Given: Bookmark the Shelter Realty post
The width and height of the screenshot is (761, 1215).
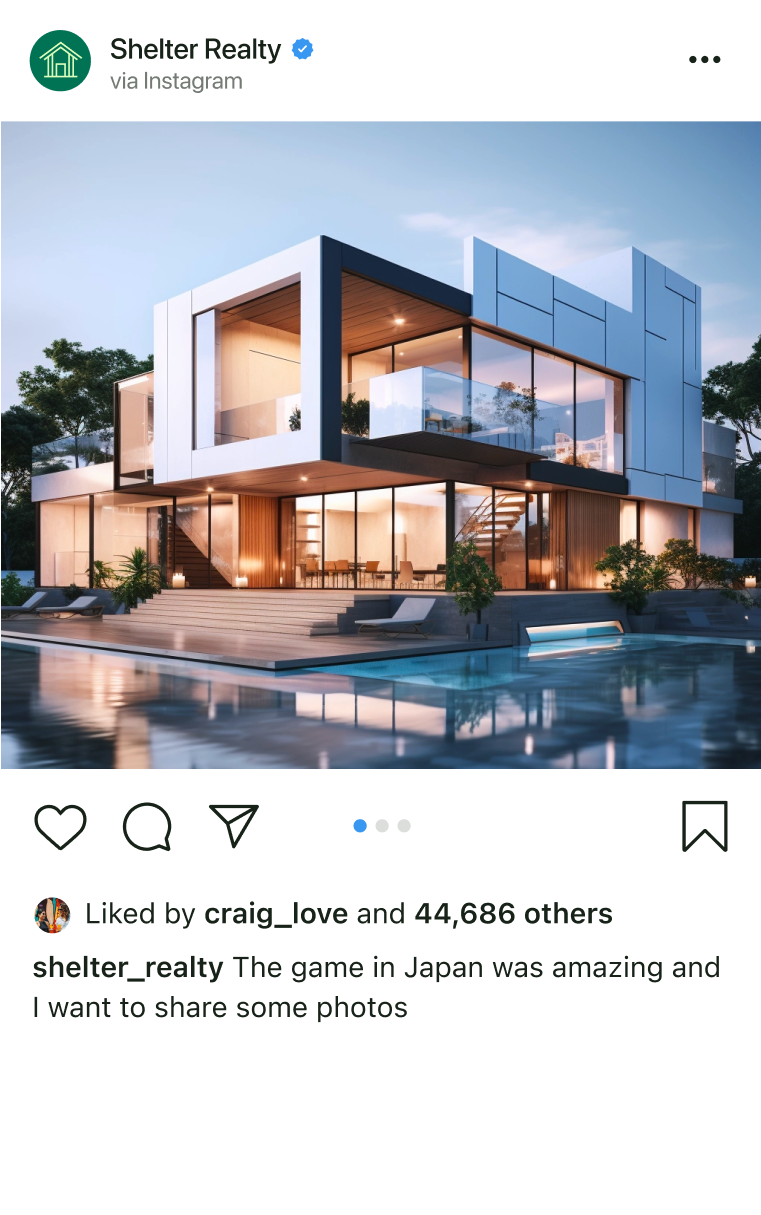Looking at the screenshot, I should click(704, 827).
